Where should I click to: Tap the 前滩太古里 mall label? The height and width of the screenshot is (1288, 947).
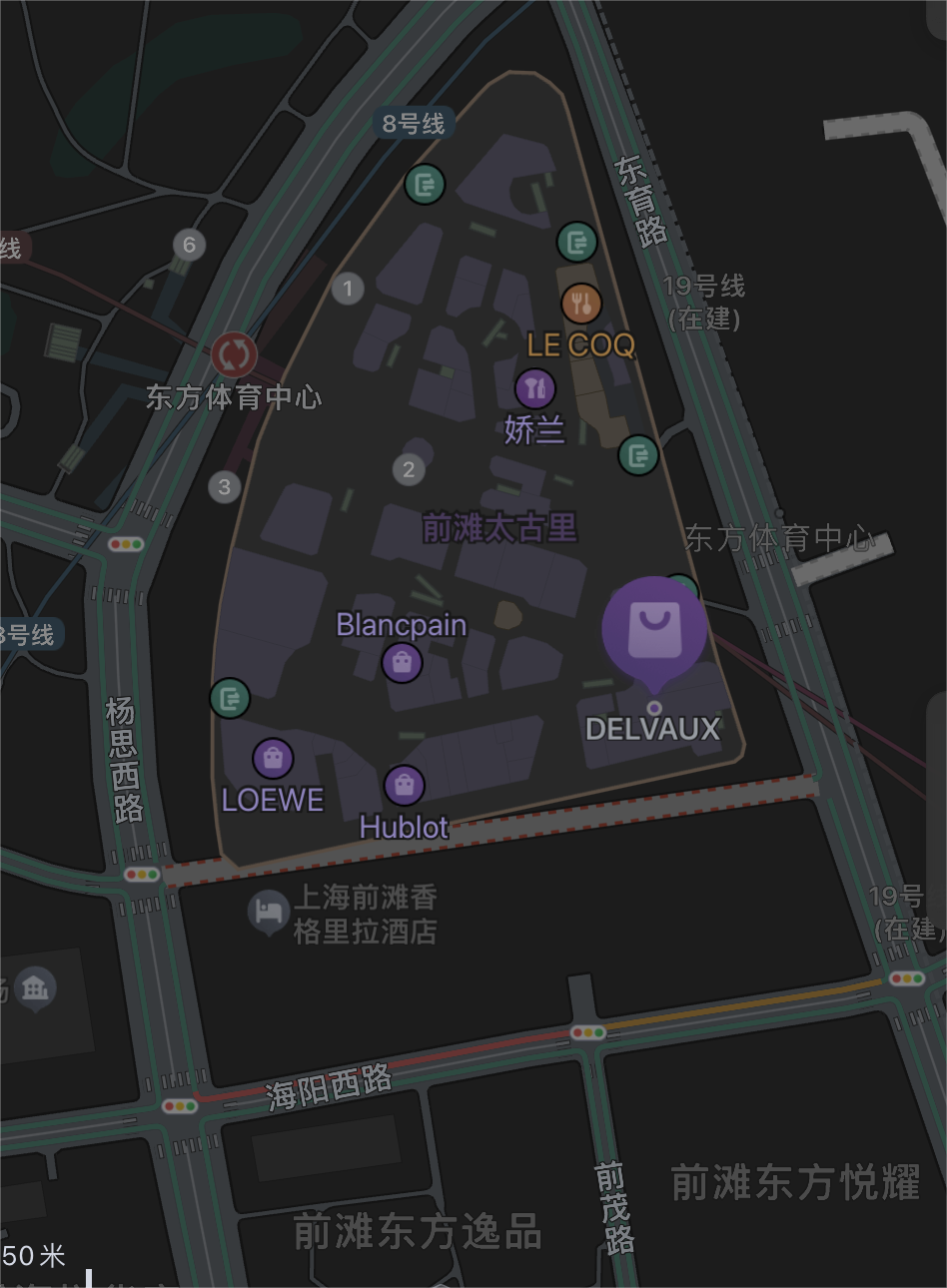(x=498, y=528)
